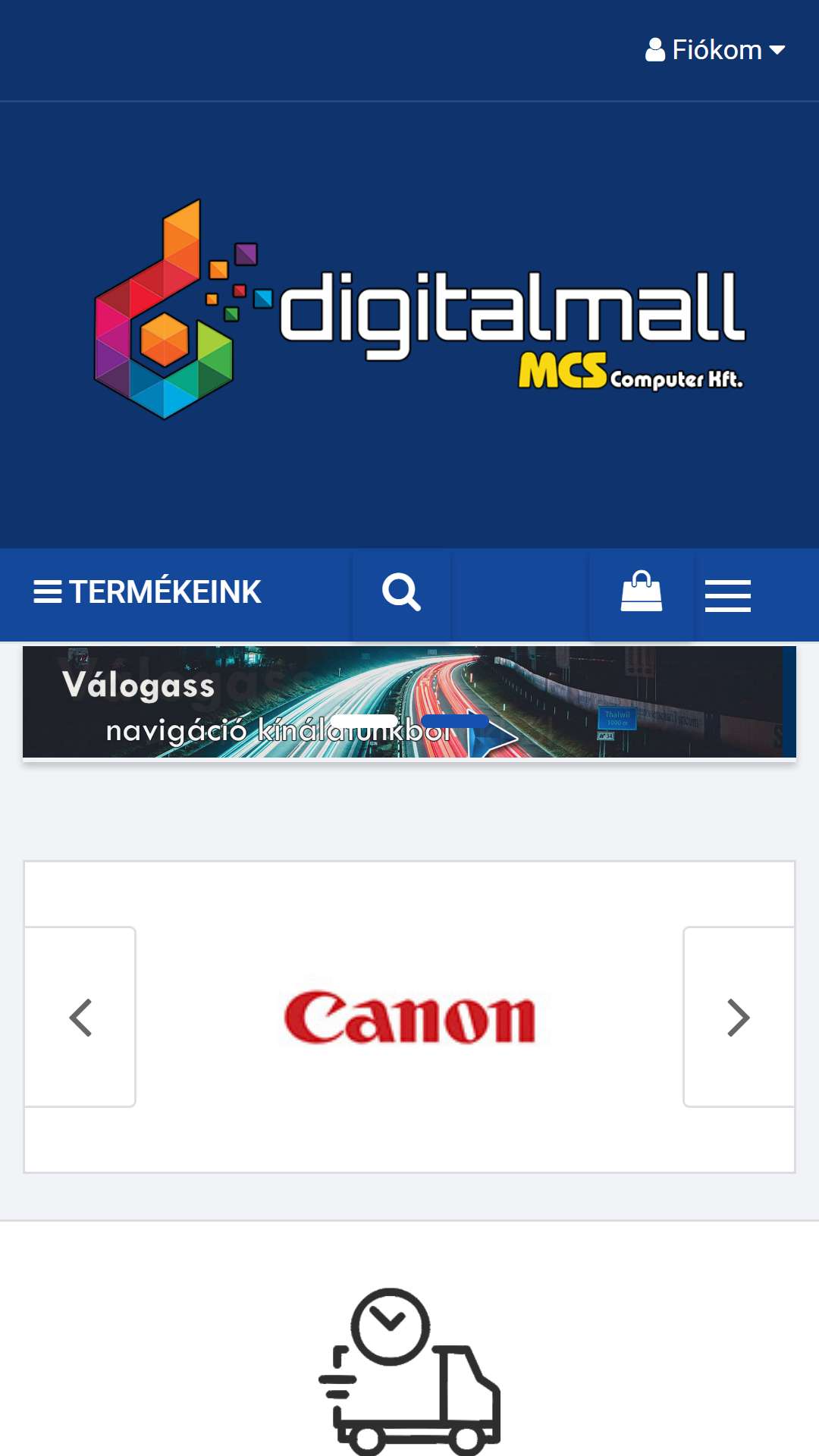Open the TERMÉKEINK products menu

(147, 591)
